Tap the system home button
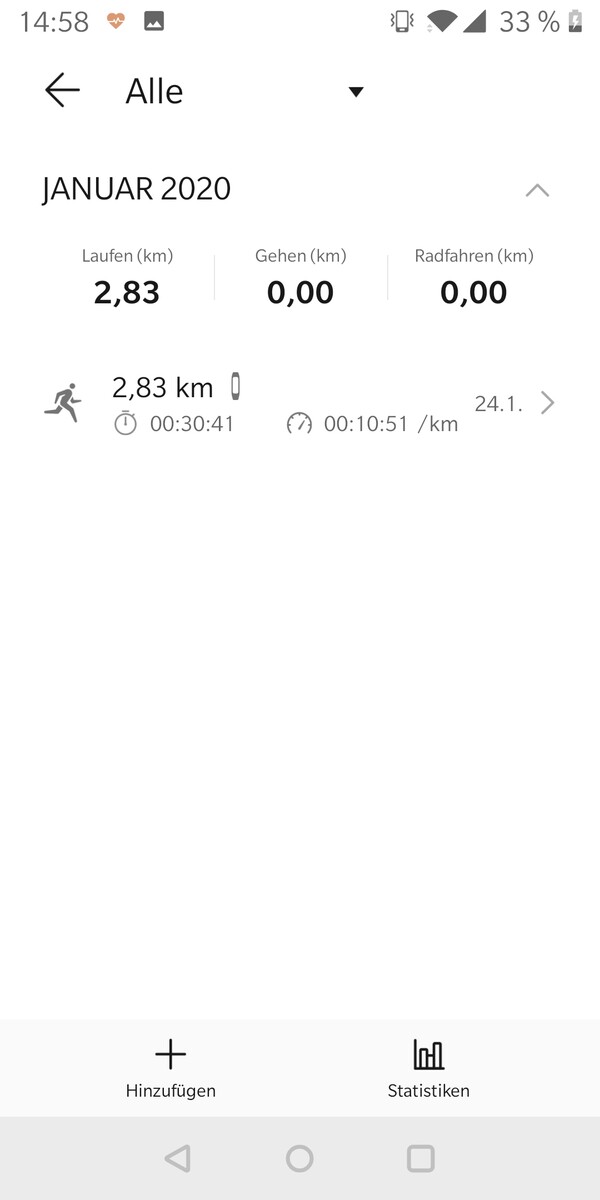 (x=300, y=1158)
